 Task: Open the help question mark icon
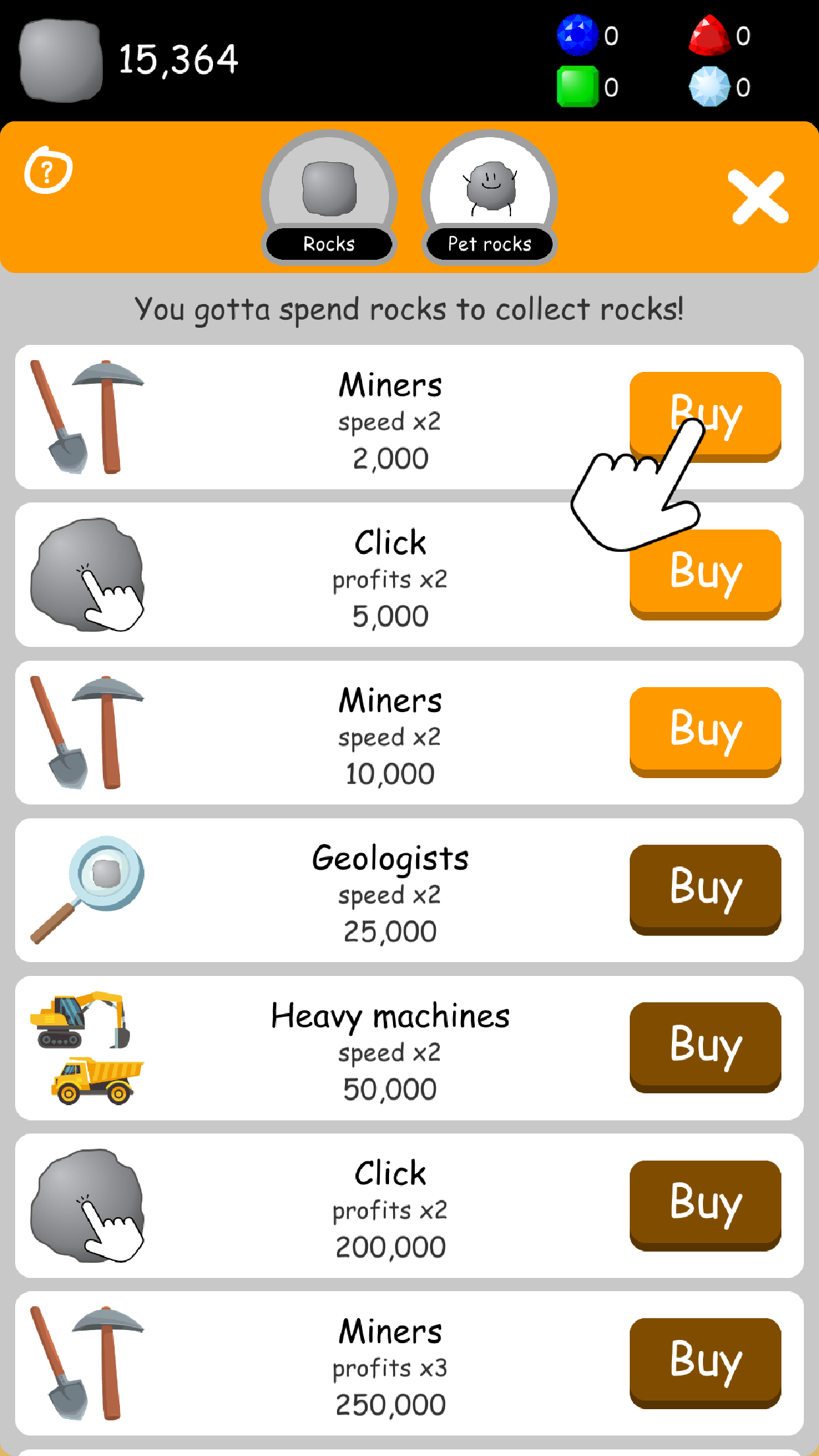tap(48, 170)
